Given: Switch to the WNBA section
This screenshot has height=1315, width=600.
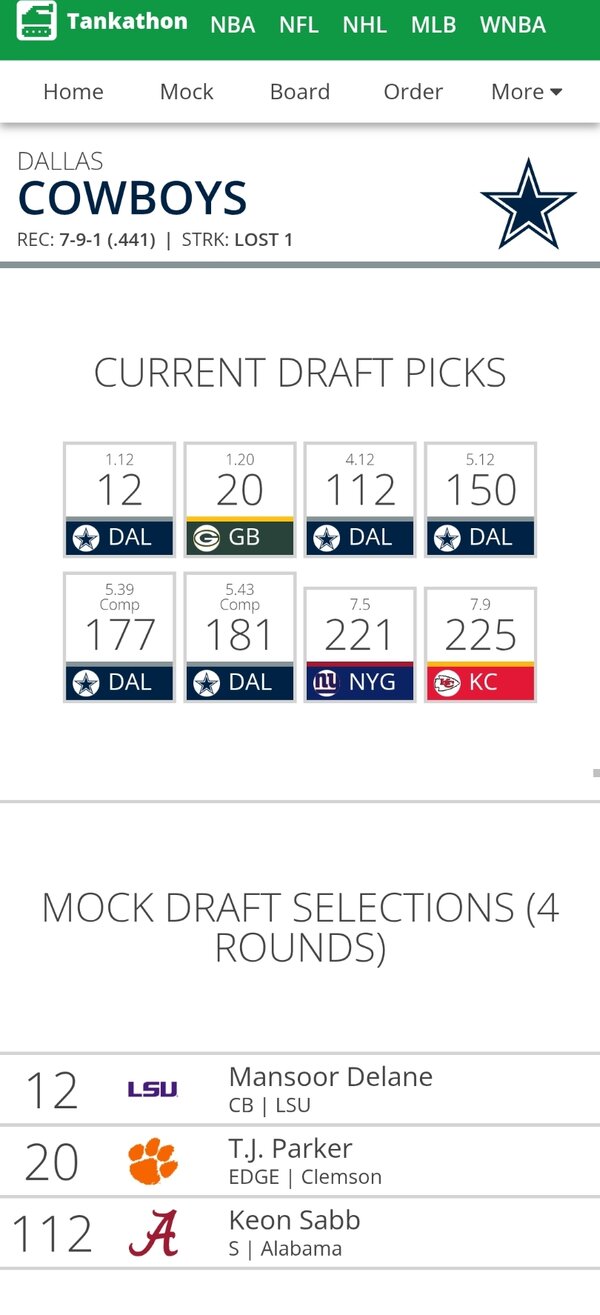Looking at the screenshot, I should [512, 25].
